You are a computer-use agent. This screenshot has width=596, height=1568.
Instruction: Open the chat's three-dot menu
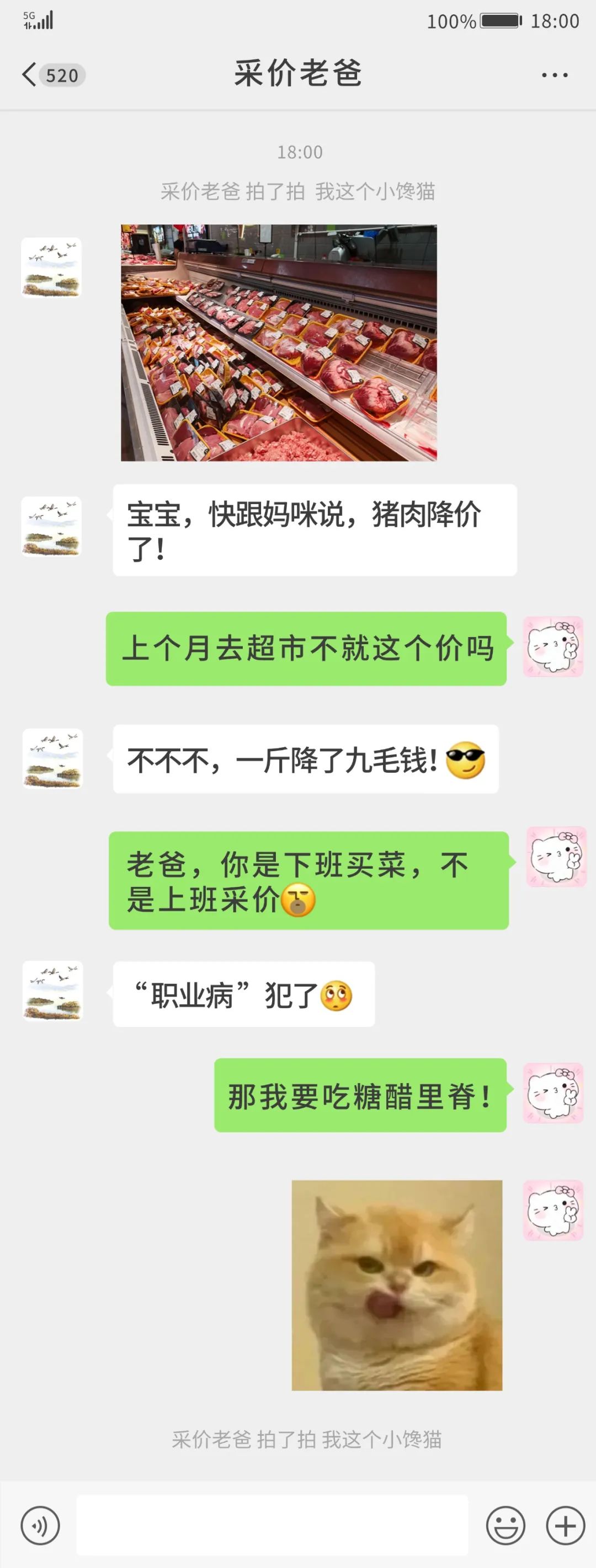pos(554,75)
